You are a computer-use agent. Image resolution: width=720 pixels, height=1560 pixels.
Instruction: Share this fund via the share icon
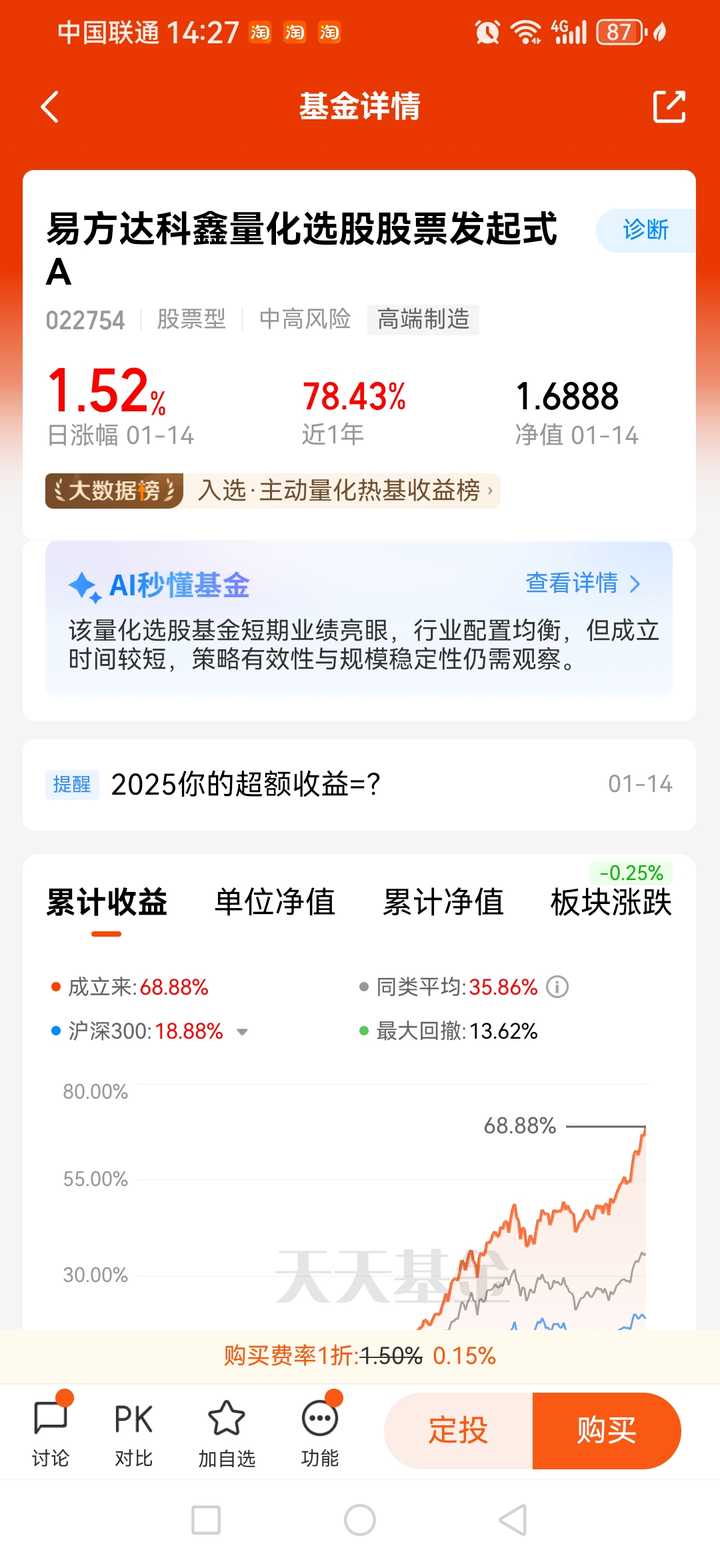tap(669, 107)
